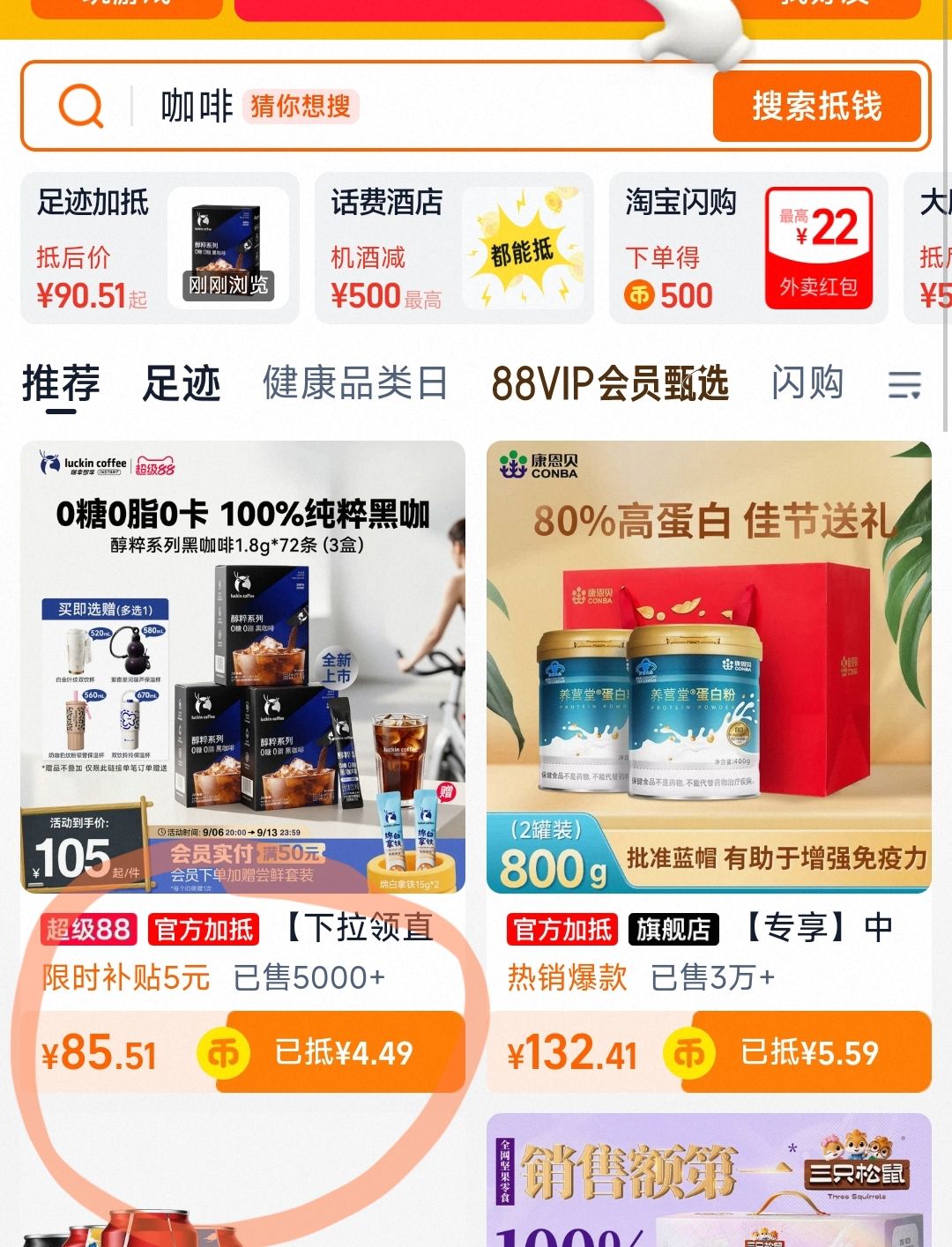Open the 淘宝闪购 card
The width and height of the screenshot is (952, 1247).
pyautogui.click(x=748, y=248)
